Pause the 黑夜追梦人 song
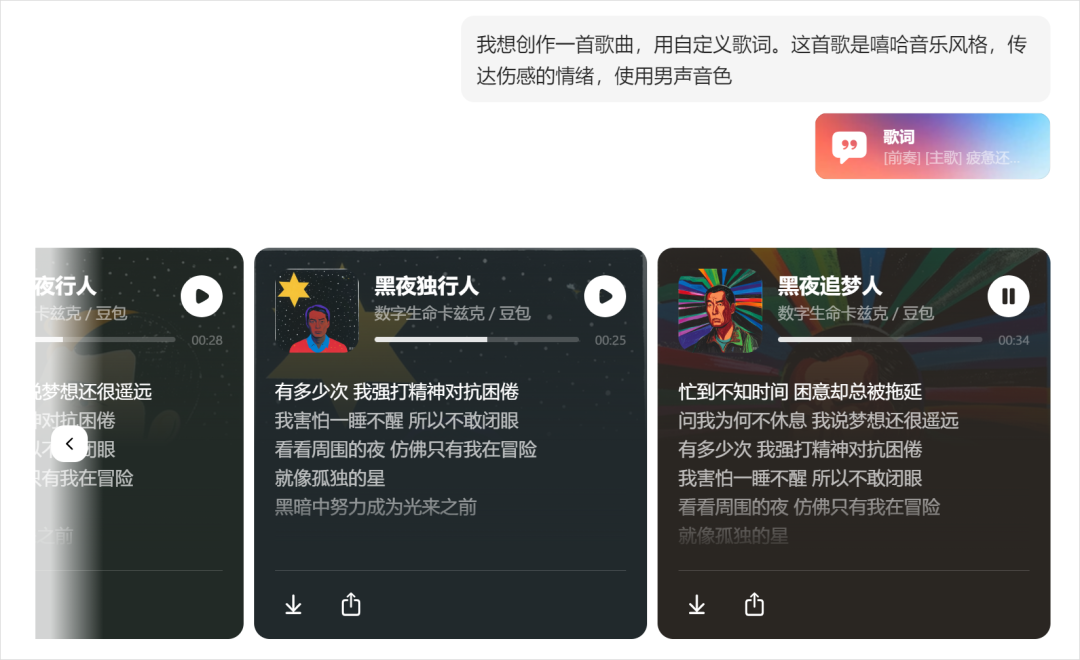The width and height of the screenshot is (1080, 660). coord(1008,296)
